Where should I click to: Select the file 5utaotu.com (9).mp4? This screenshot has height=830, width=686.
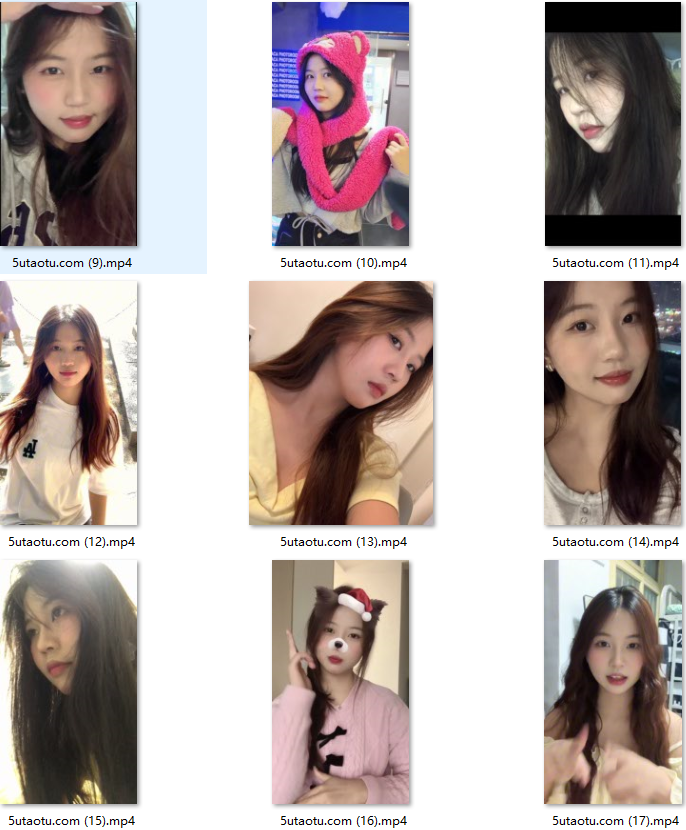point(69,125)
